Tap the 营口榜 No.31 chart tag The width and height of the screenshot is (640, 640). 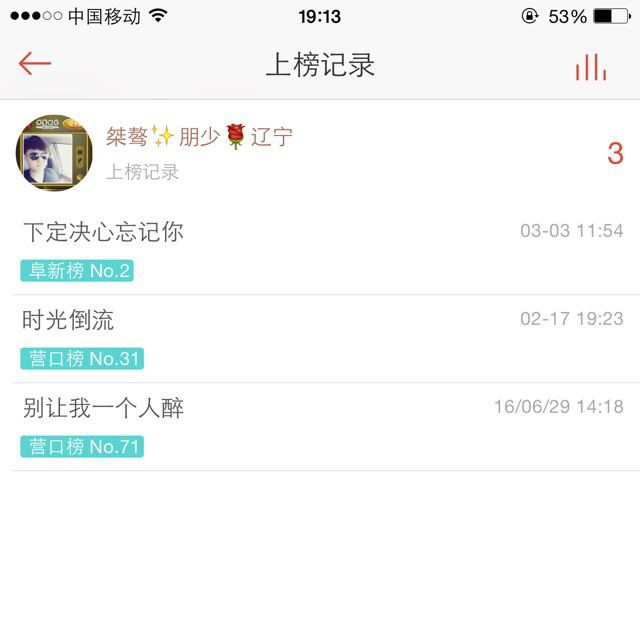[82, 359]
